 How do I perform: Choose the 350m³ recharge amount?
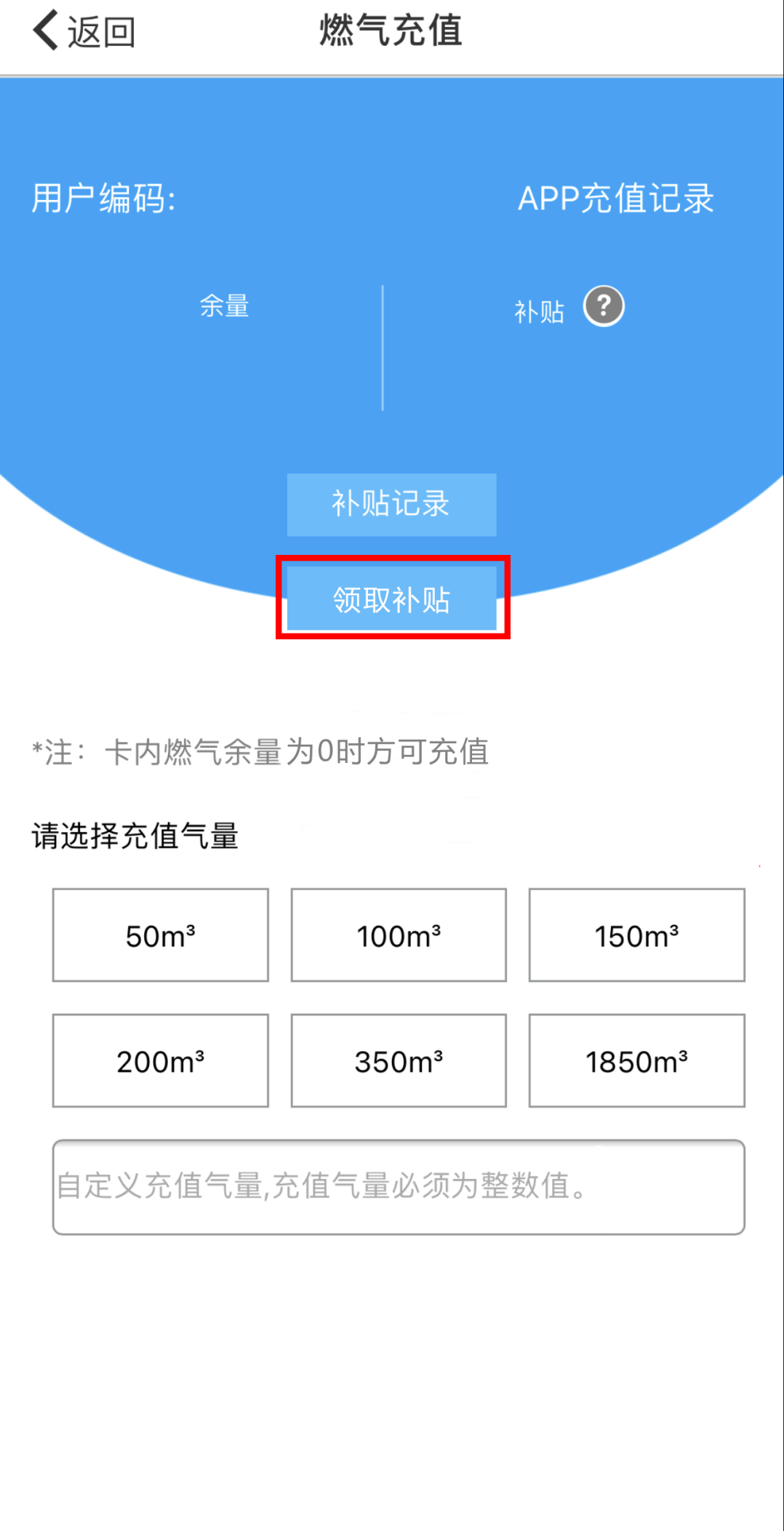tap(399, 1061)
